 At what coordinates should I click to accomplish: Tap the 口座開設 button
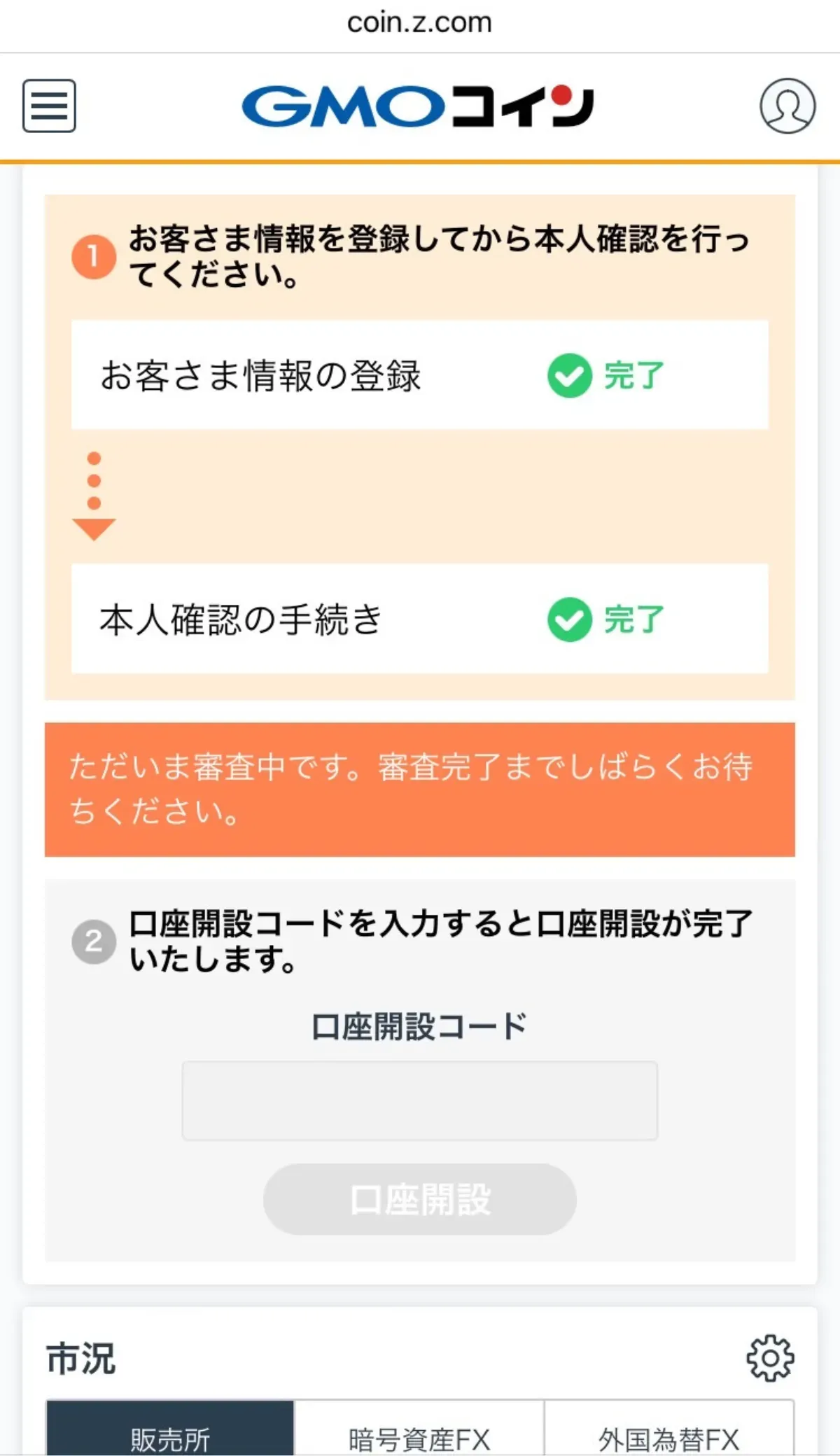click(x=420, y=1199)
